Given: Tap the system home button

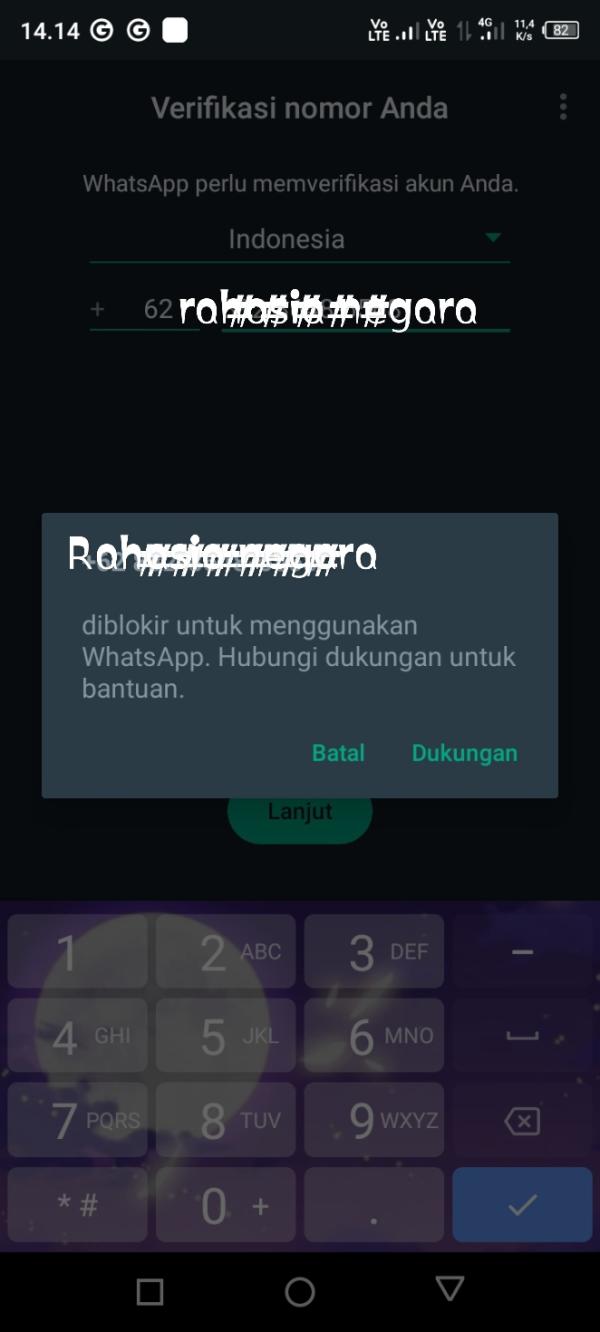Looking at the screenshot, I should point(300,1292).
